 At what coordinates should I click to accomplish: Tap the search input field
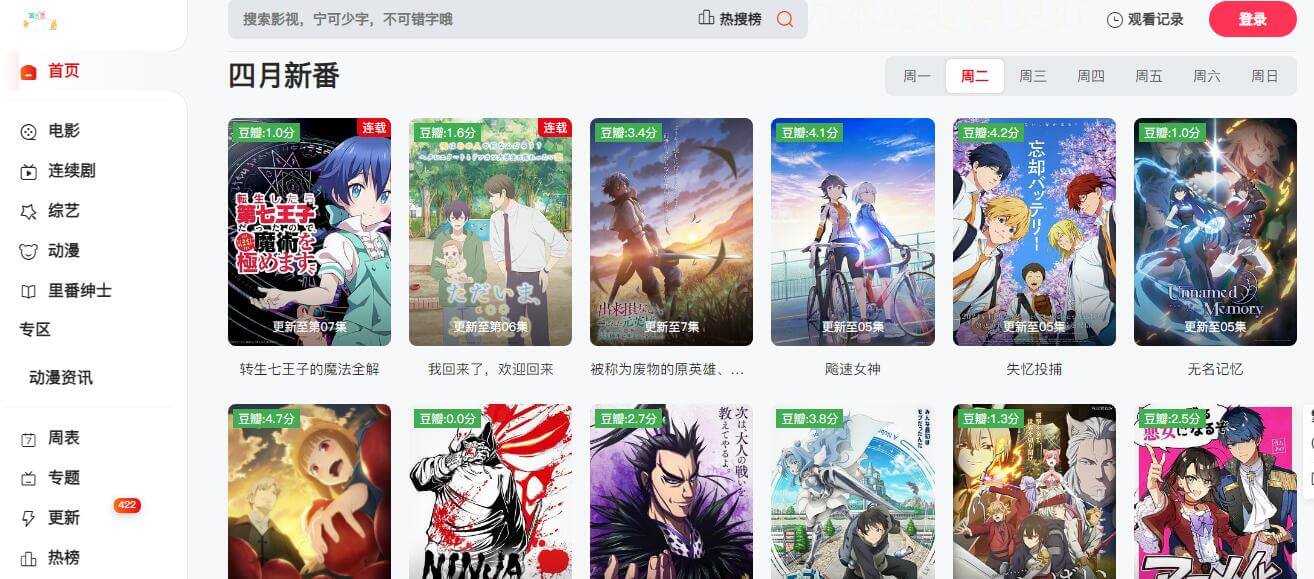click(x=450, y=19)
